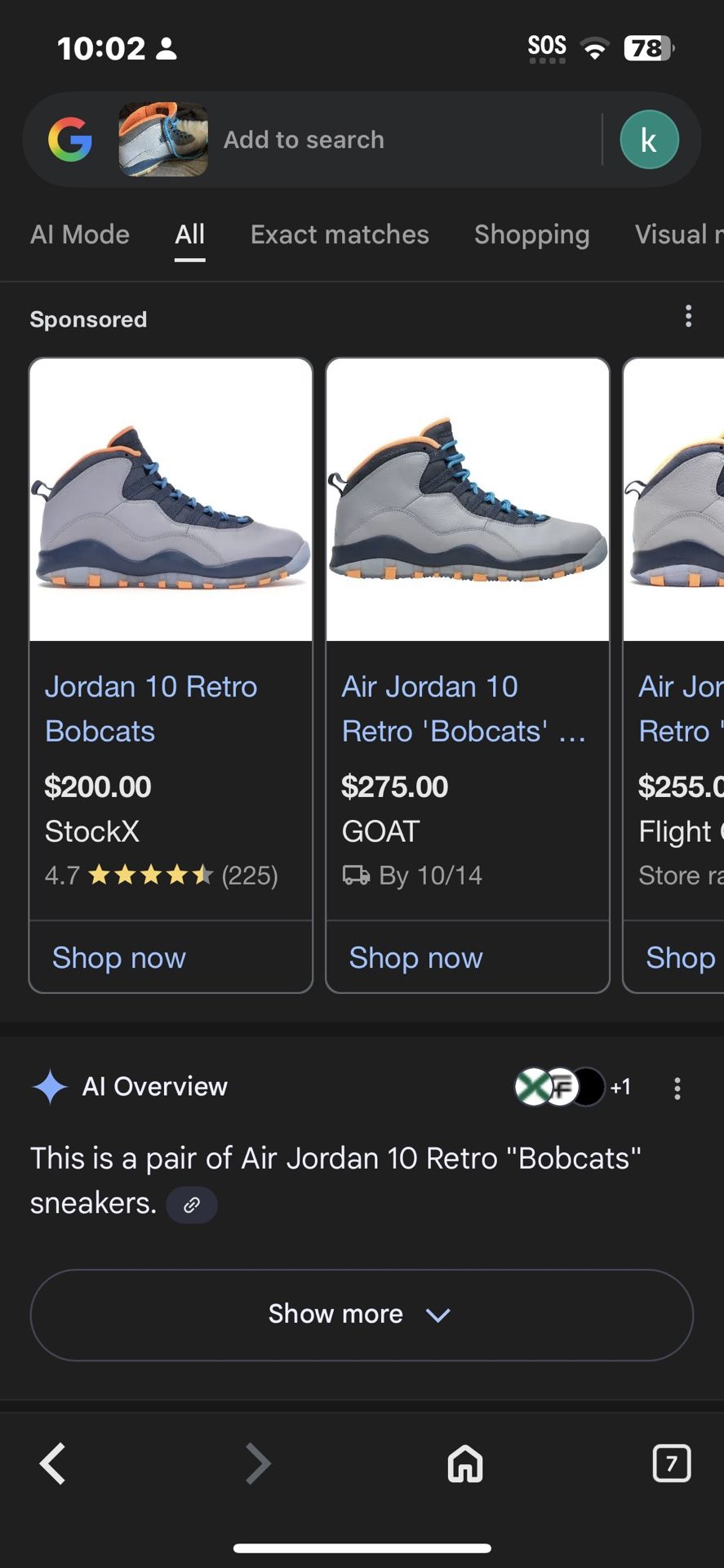724x1568 pixels.
Task: Open the Sponsored section options menu
Action: point(688,316)
